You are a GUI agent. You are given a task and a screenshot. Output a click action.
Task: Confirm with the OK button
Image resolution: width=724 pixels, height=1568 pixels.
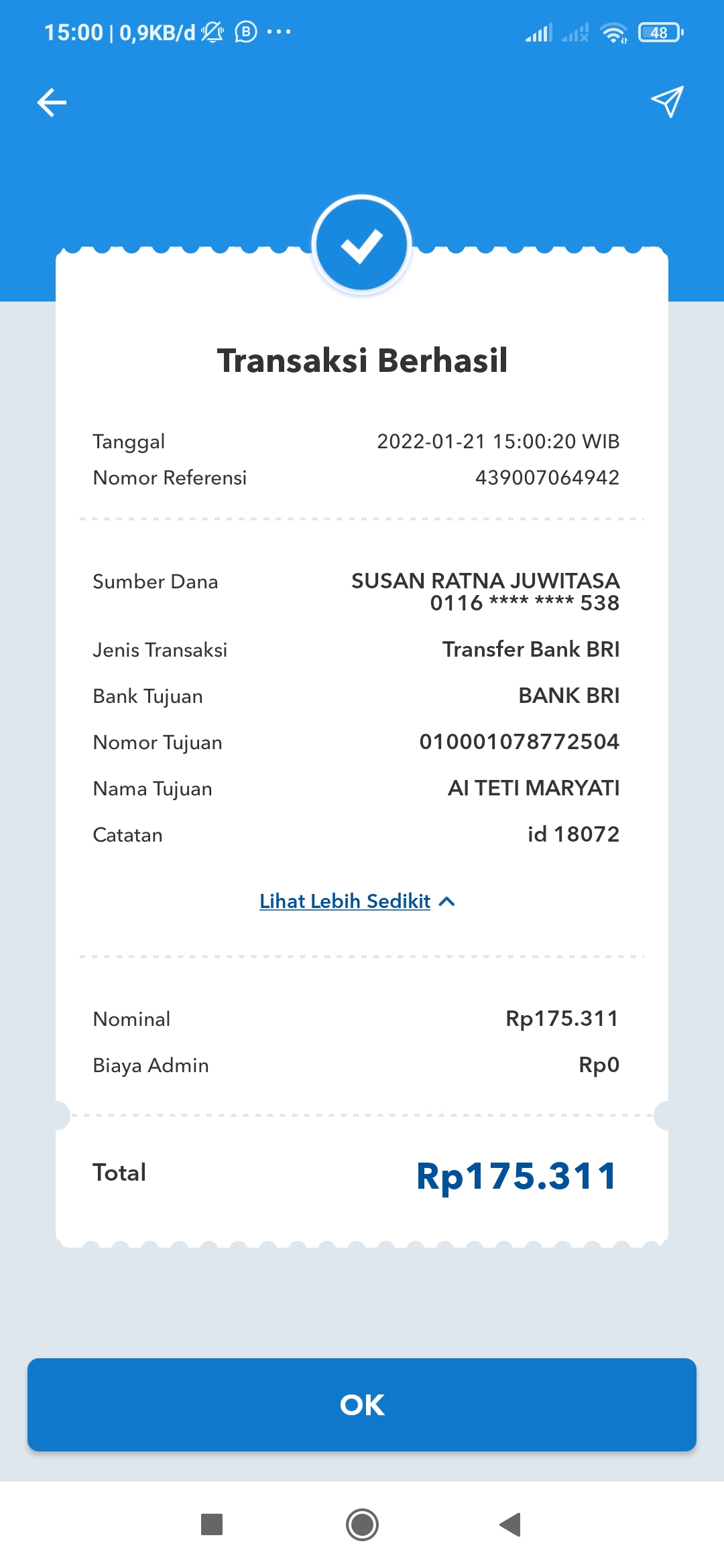[362, 1404]
